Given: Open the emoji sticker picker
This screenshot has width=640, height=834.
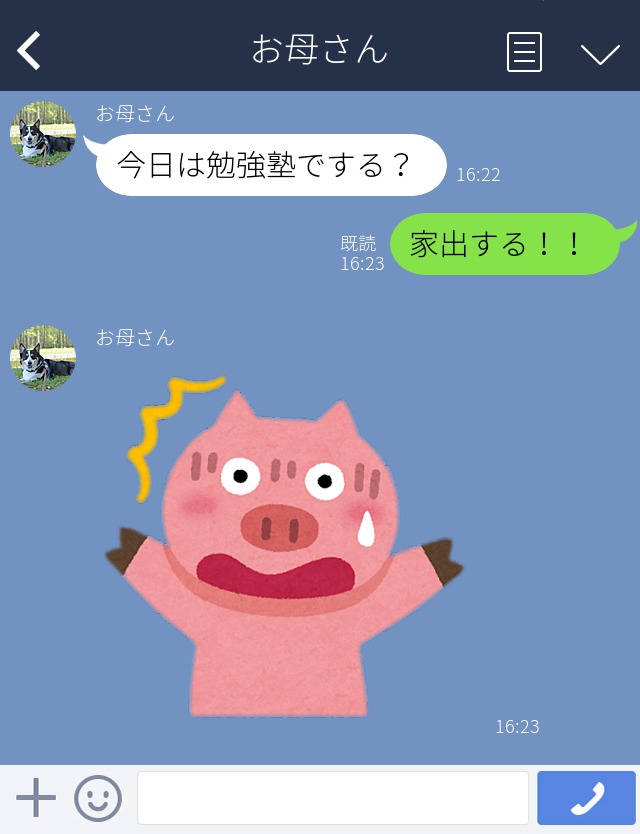Looking at the screenshot, I should pos(98,798).
